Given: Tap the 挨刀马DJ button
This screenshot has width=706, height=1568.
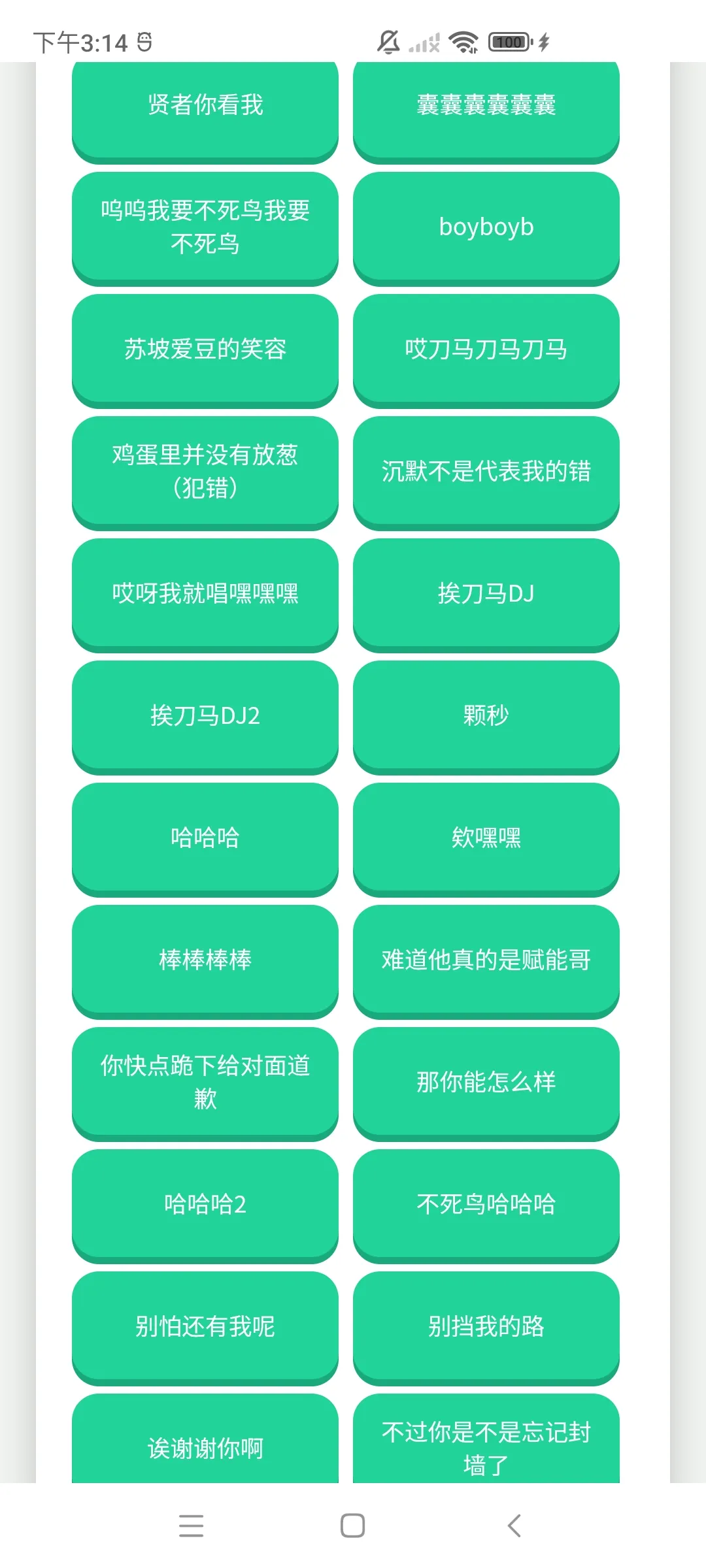Looking at the screenshot, I should click(485, 595).
